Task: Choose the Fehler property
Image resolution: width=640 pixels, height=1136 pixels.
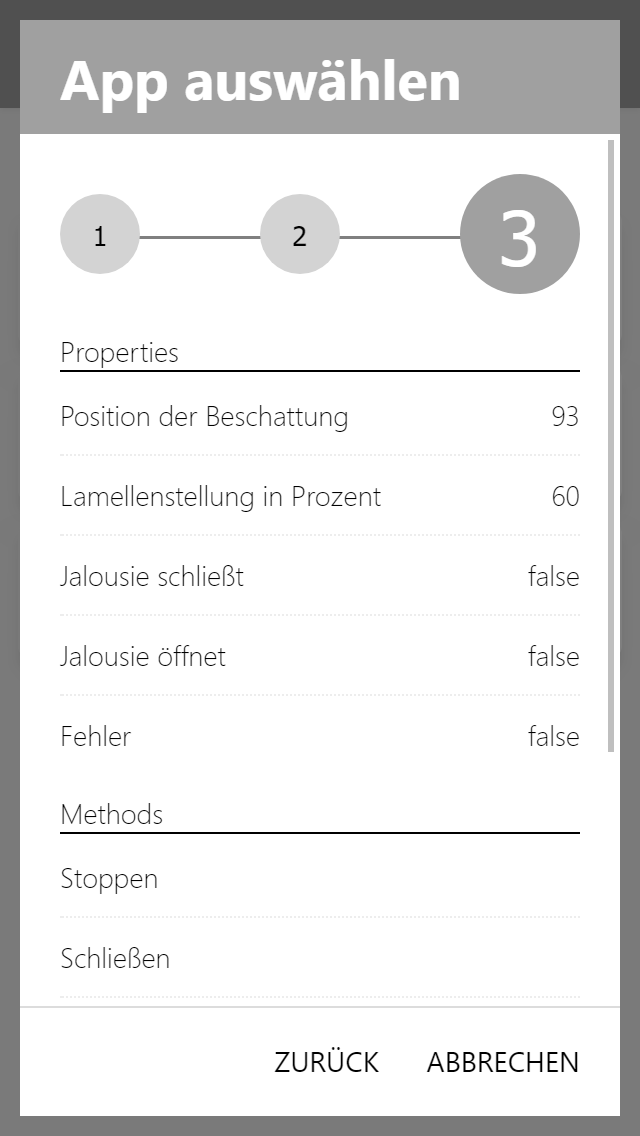Action: [319, 737]
